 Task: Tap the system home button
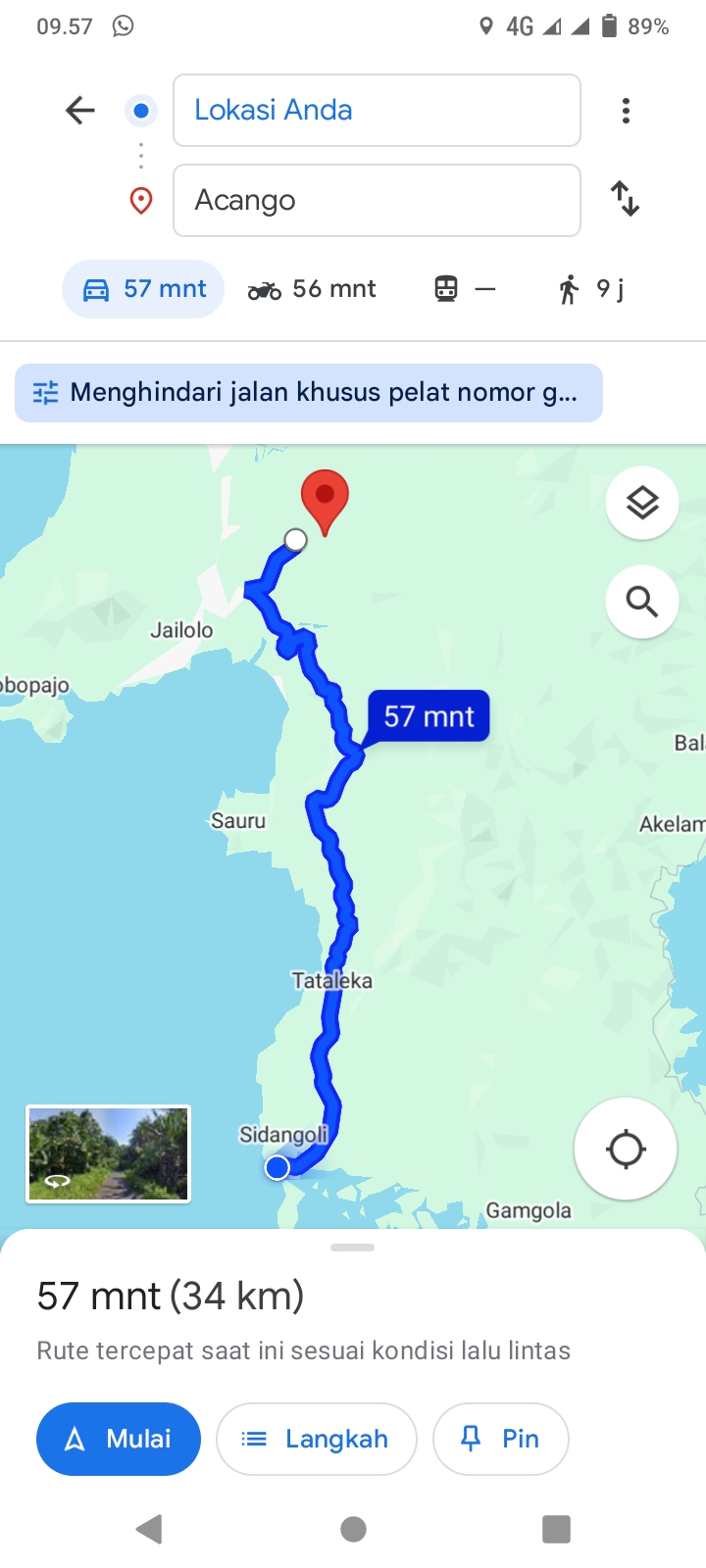tap(353, 1529)
